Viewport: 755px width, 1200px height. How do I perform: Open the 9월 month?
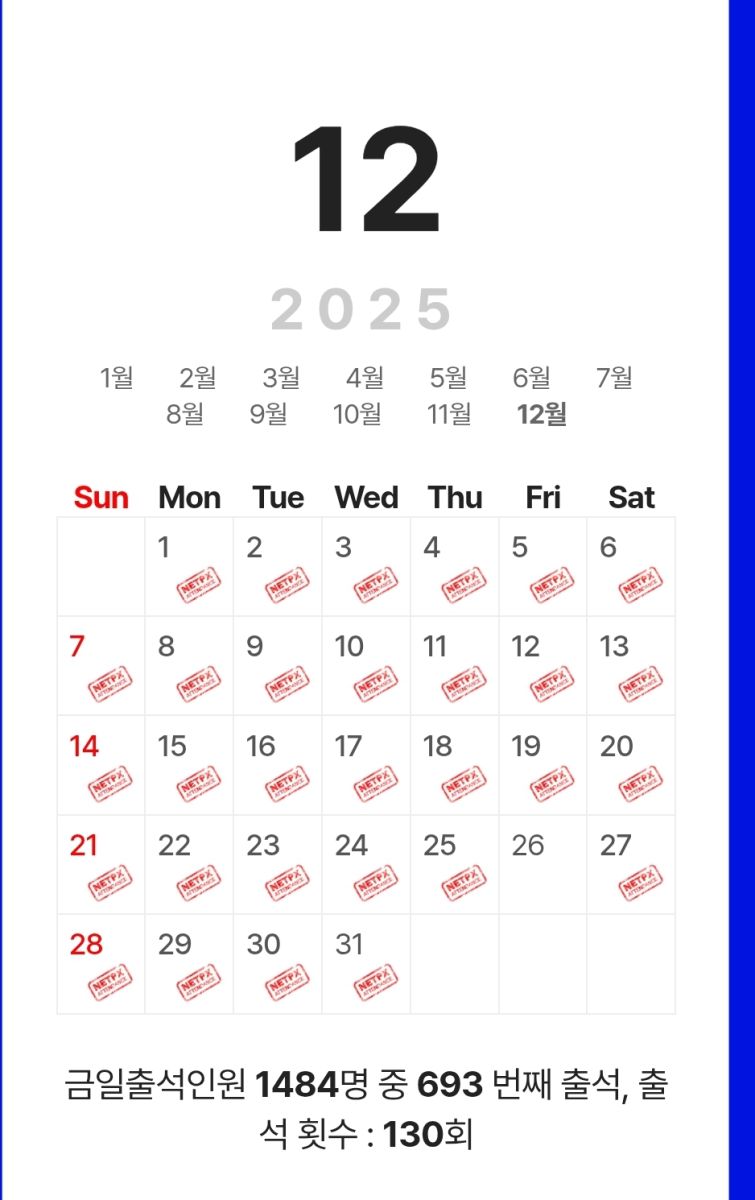click(268, 414)
